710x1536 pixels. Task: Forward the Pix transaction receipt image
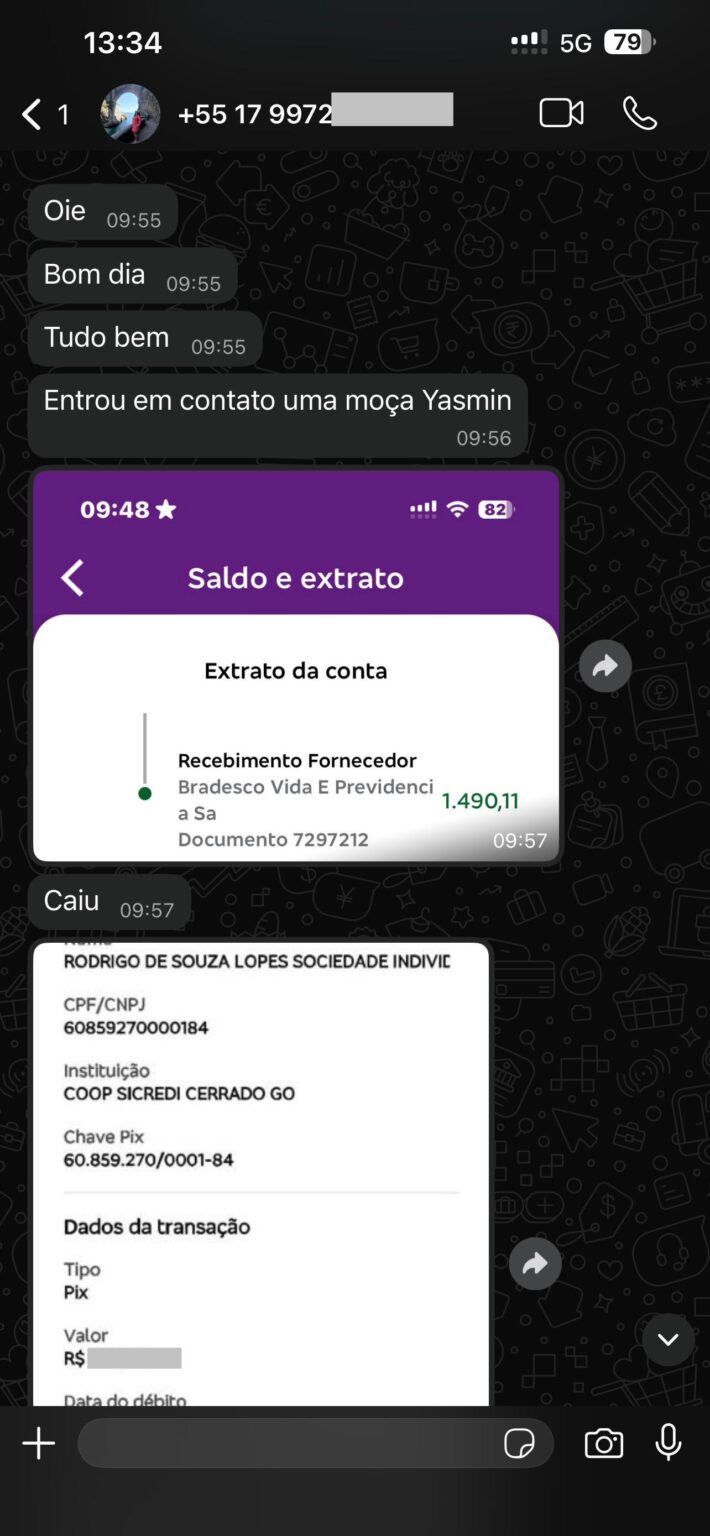[x=535, y=1264]
